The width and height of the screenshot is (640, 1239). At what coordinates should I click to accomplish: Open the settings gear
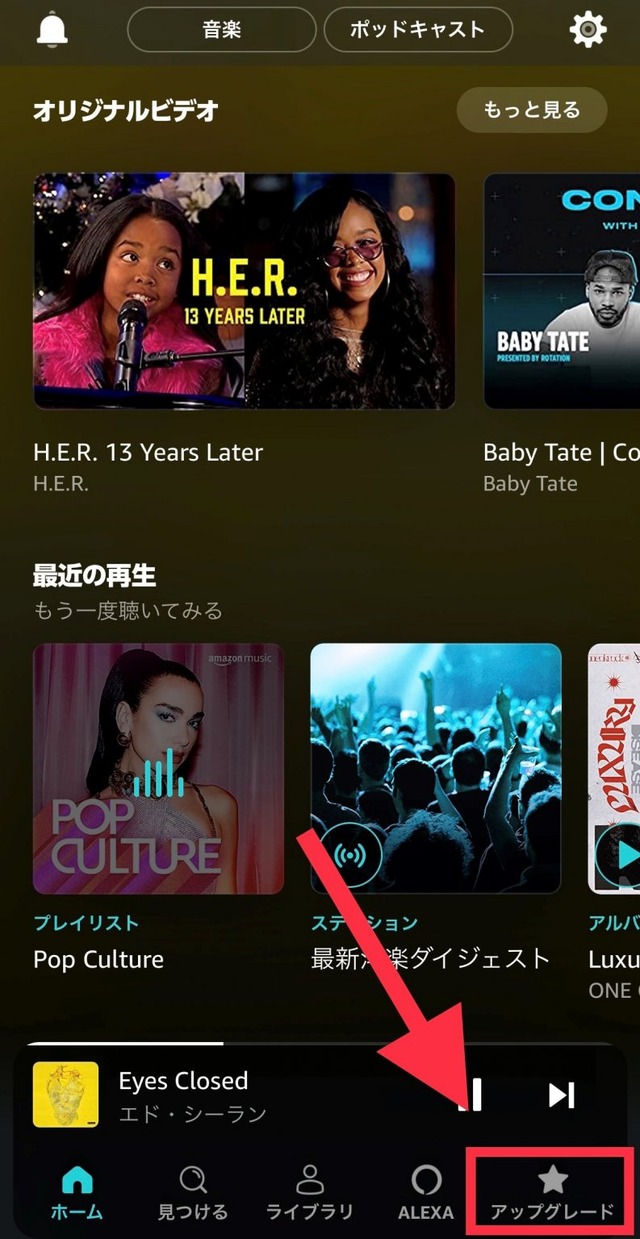tap(587, 30)
